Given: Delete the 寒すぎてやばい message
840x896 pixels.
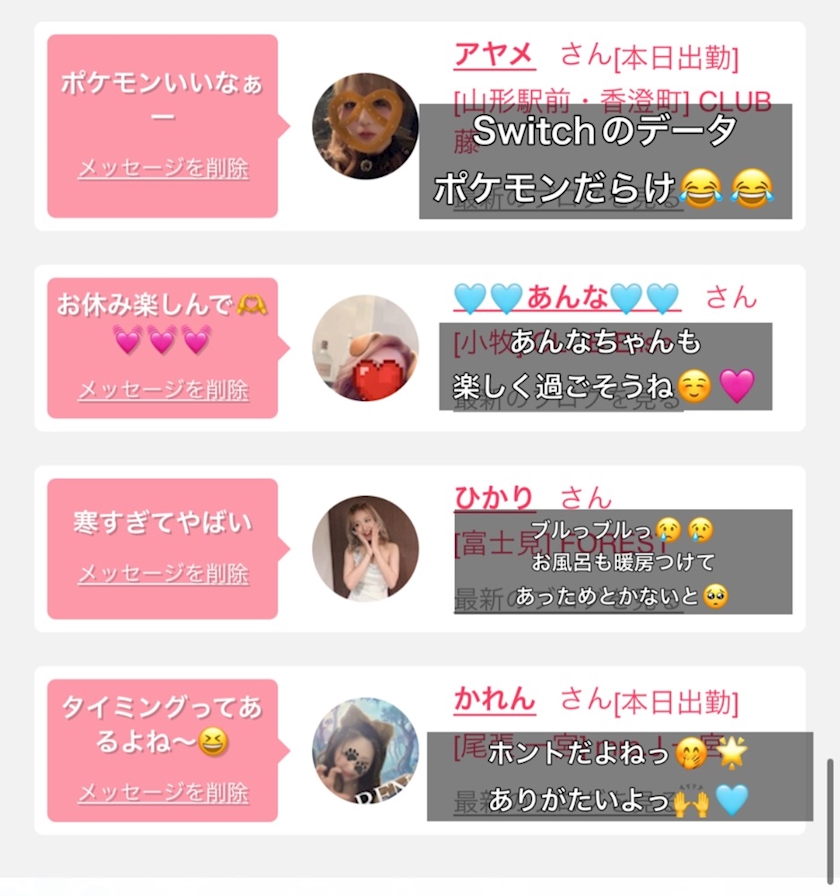Looking at the screenshot, I should (163, 574).
